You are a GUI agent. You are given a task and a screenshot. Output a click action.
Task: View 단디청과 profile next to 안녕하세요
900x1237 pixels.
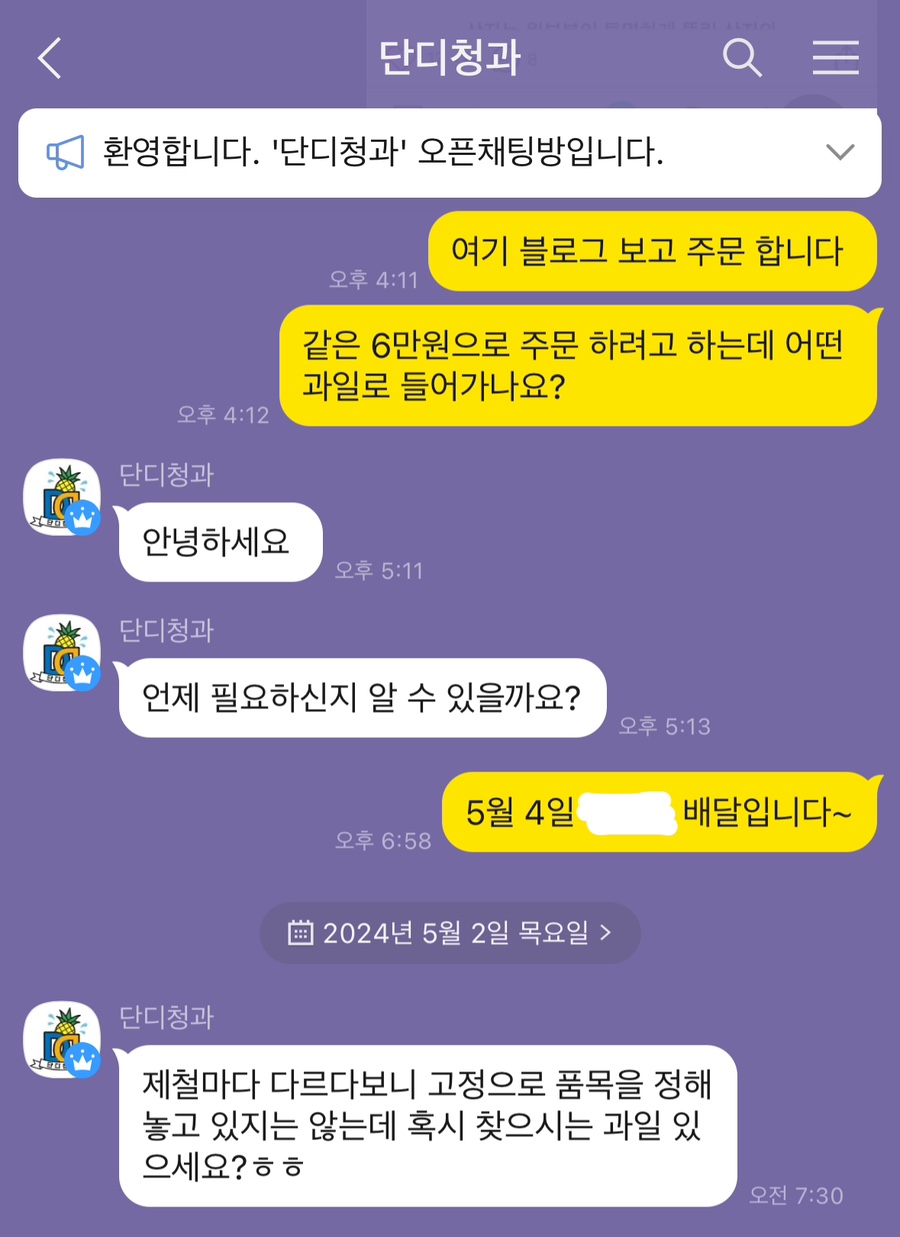[62, 497]
